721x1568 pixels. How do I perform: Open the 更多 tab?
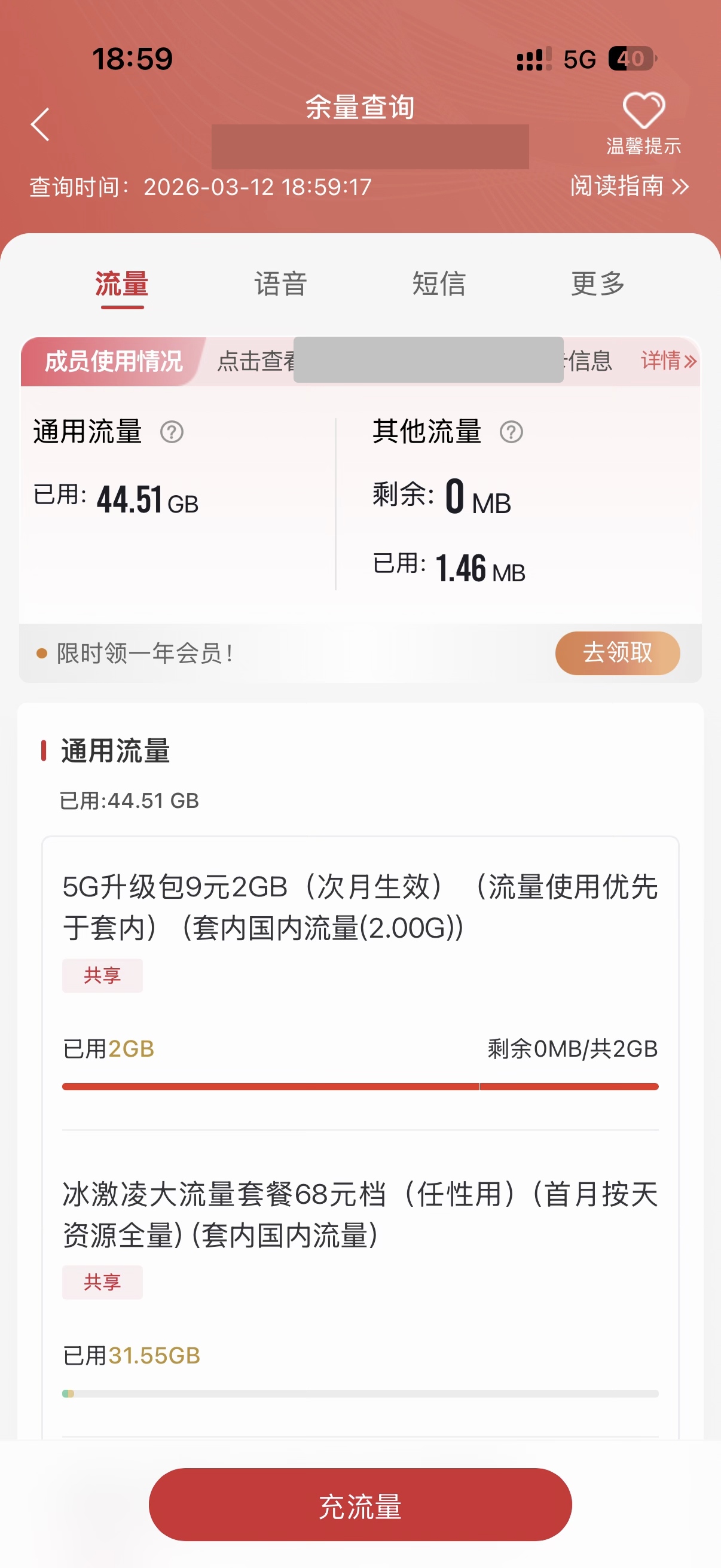598,283
